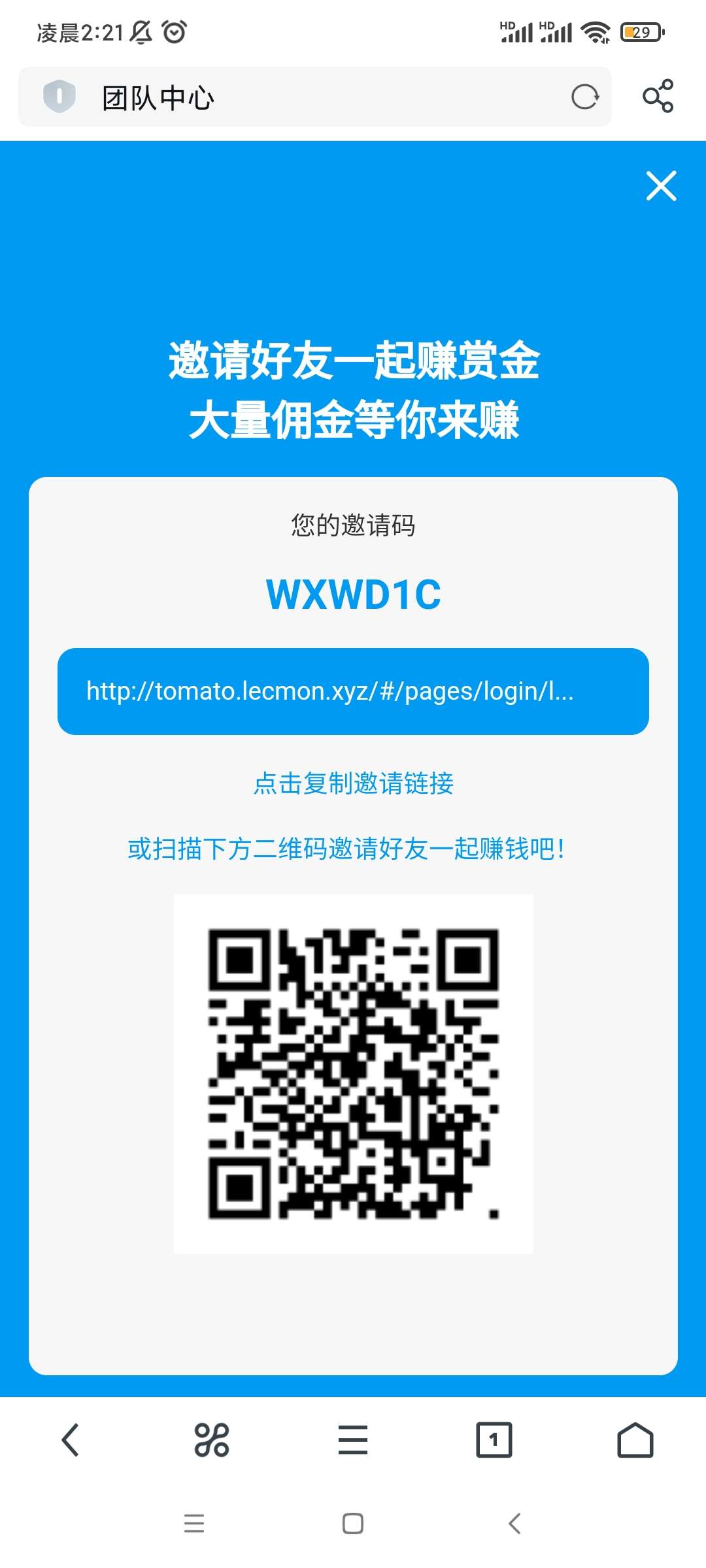706x1568 pixels.
Task: Tap 点击复制邀请链接 text
Action: pos(353,783)
